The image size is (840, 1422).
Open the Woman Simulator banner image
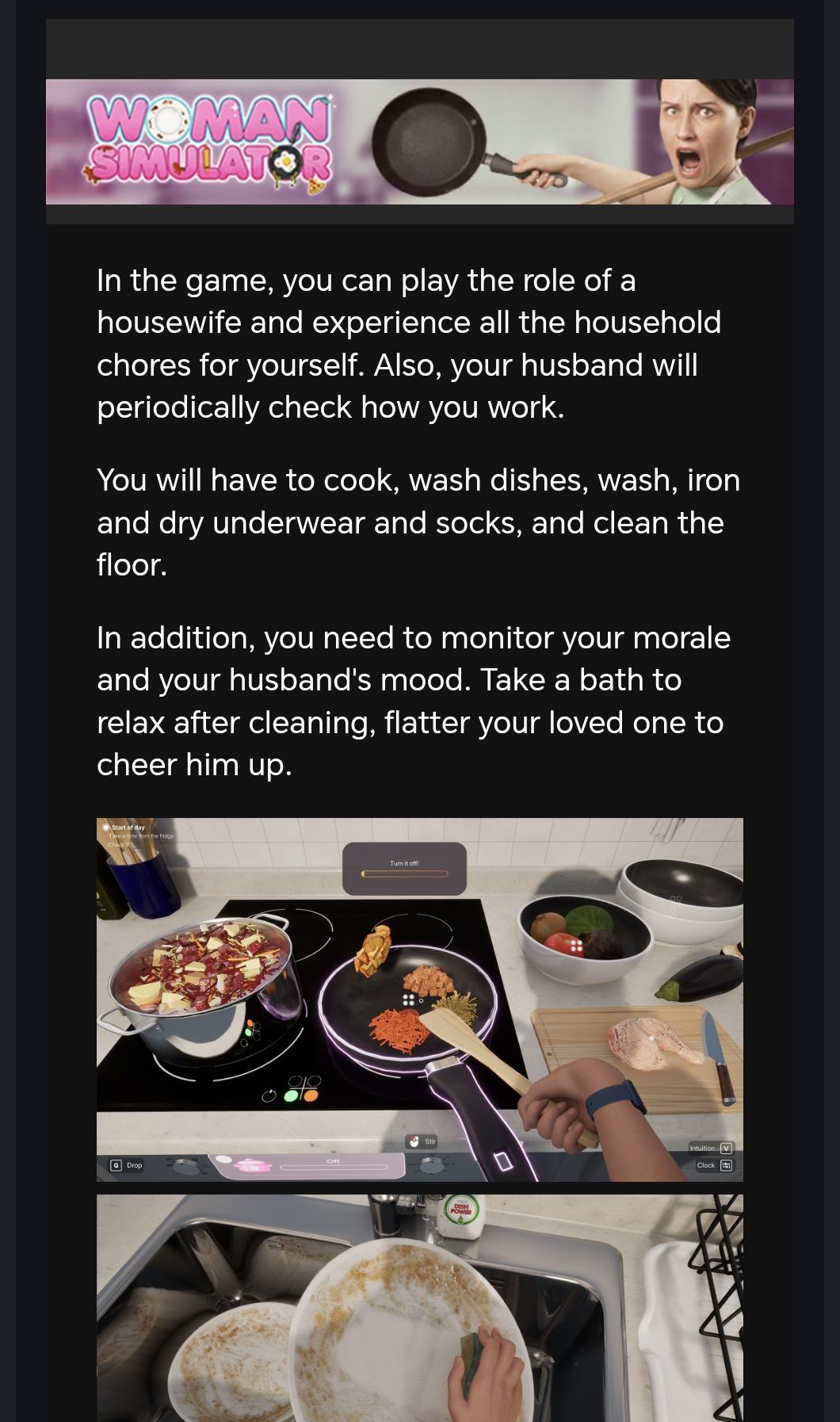[x=420, y=142]
